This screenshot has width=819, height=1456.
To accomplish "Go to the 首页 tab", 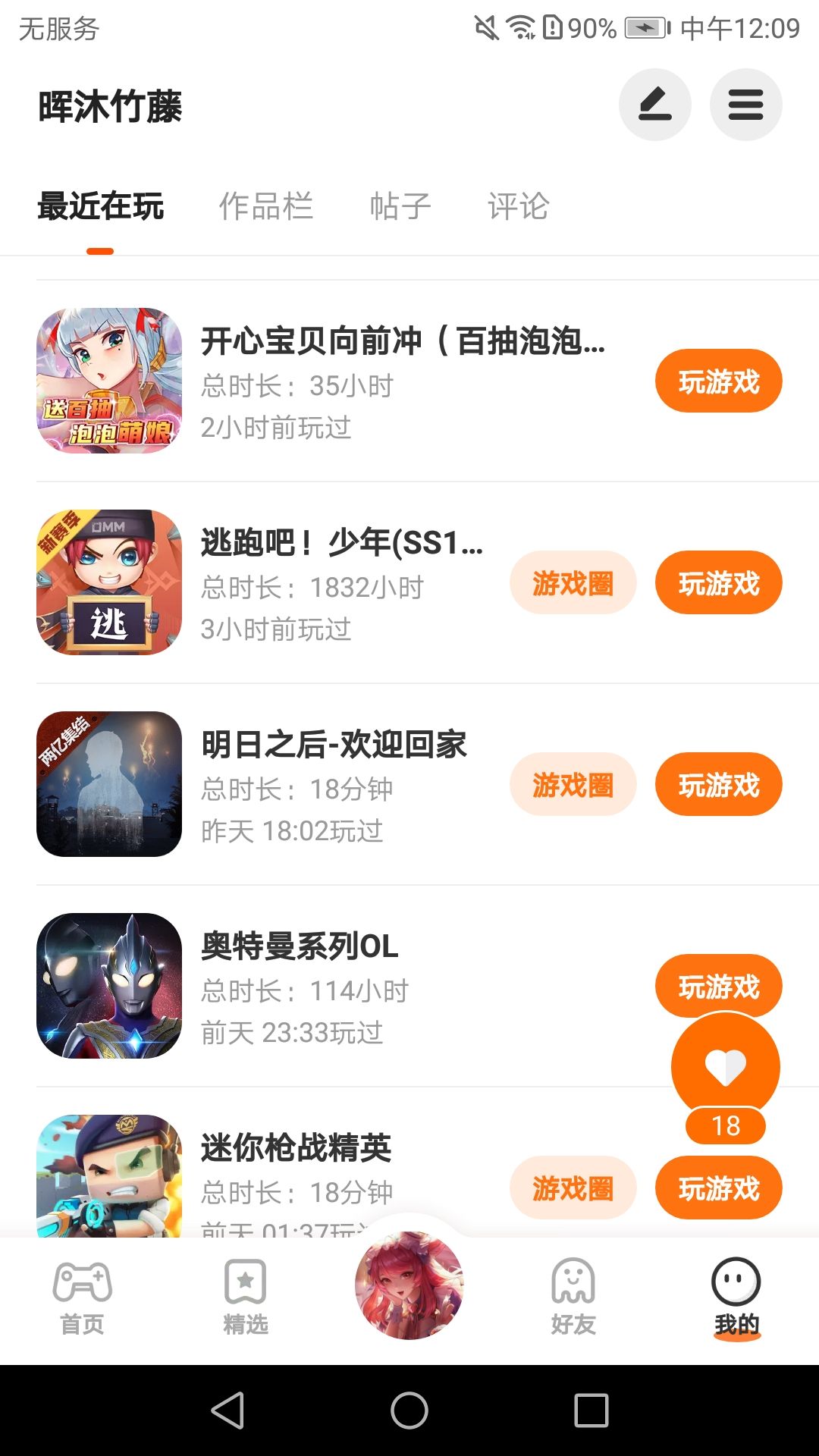I will pos(82,1298).
